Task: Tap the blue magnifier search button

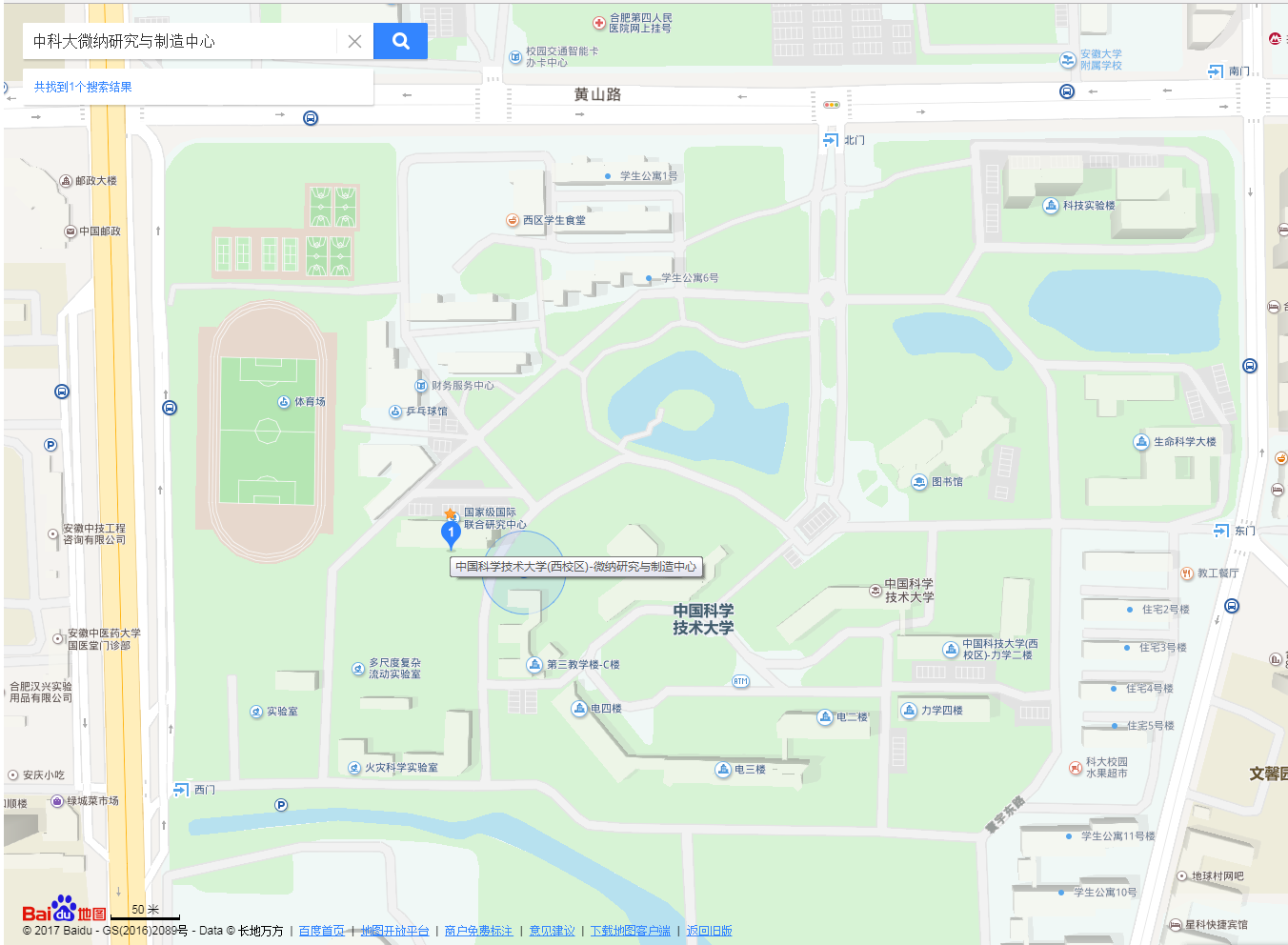Action: tap(400, 41)
